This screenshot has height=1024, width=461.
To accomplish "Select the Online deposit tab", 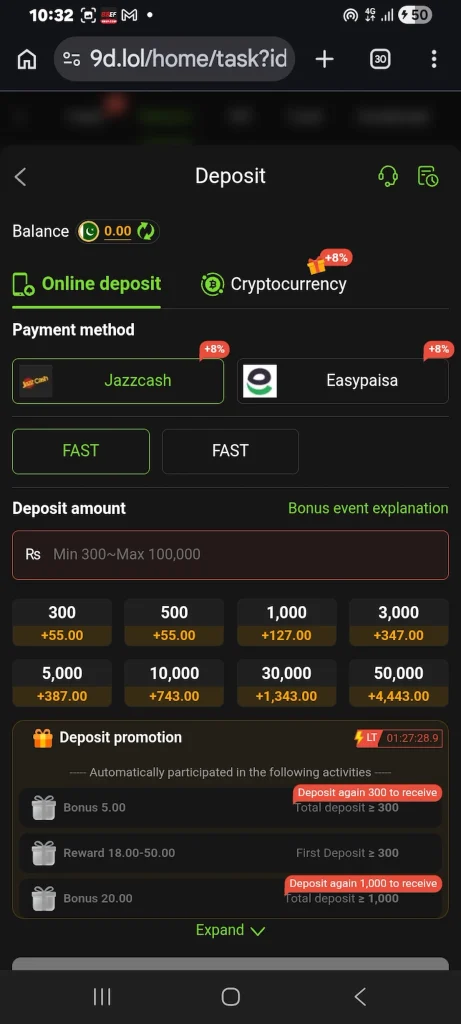I will (87, 284).
